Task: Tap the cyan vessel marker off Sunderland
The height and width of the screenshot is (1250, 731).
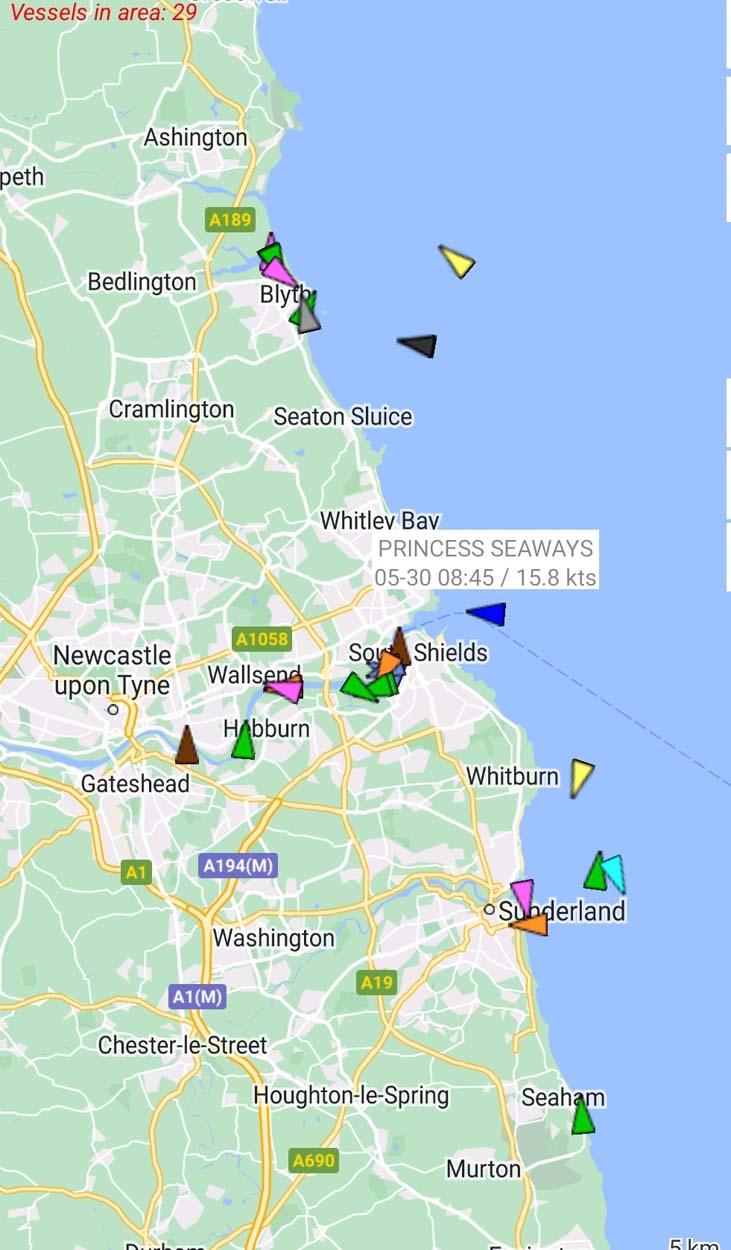Action: coord(614,873)
